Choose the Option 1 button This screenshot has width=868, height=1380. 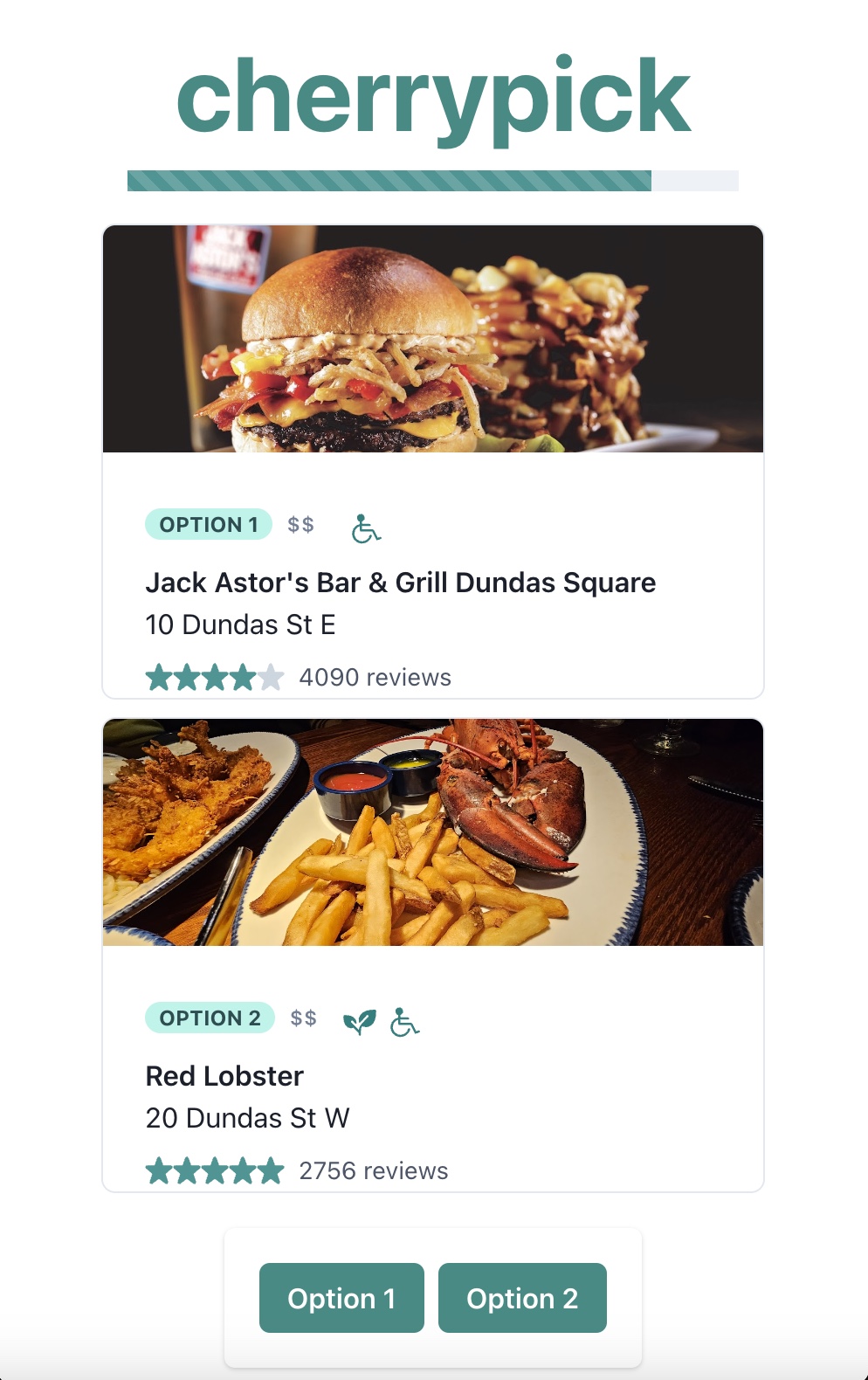(x=341, y=1298)
